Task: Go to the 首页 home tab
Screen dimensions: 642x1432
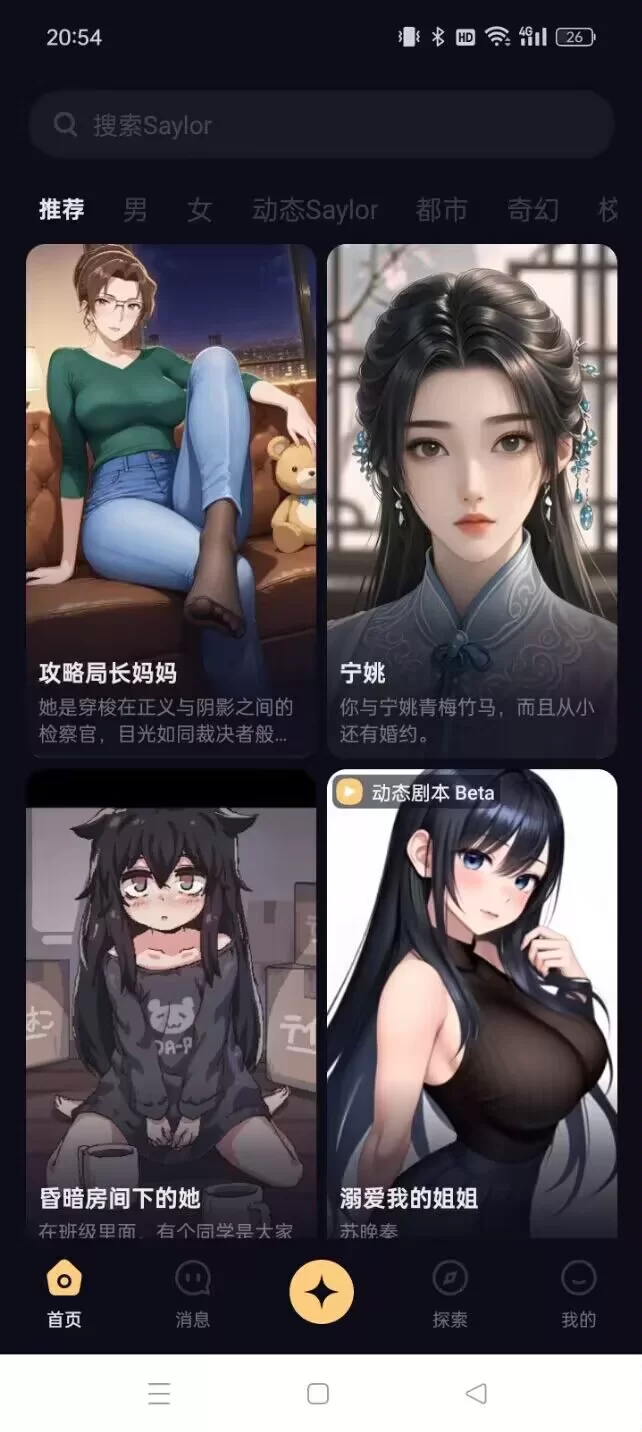Action: (64, 1294)
